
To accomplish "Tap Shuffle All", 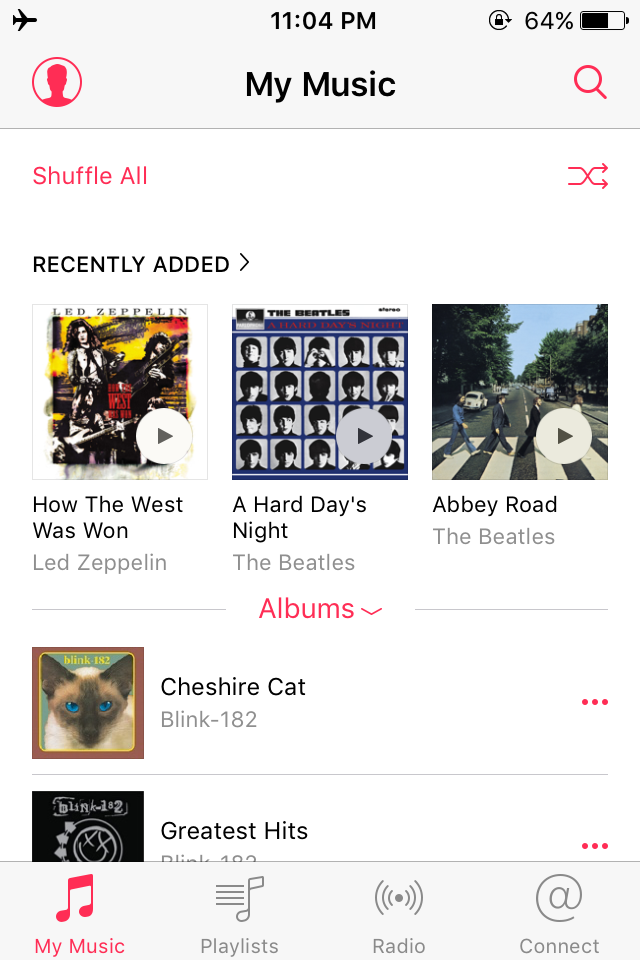I will 320,176.
